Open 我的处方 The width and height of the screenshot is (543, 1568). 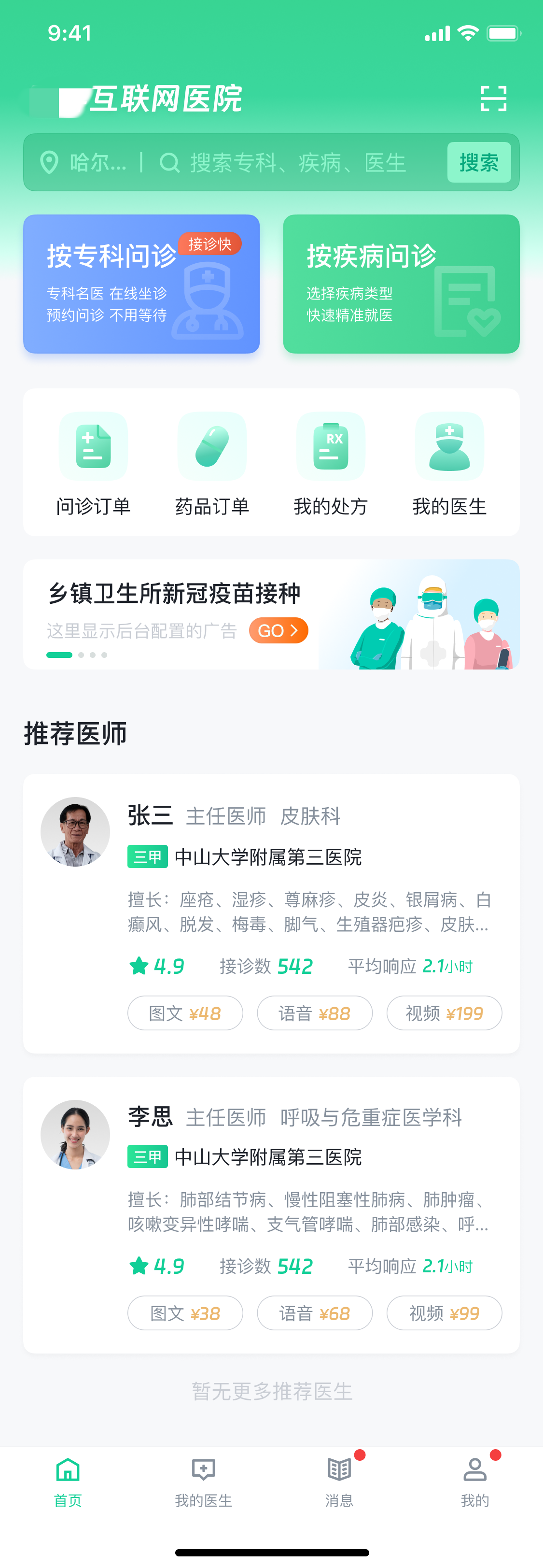coord(330,463)
